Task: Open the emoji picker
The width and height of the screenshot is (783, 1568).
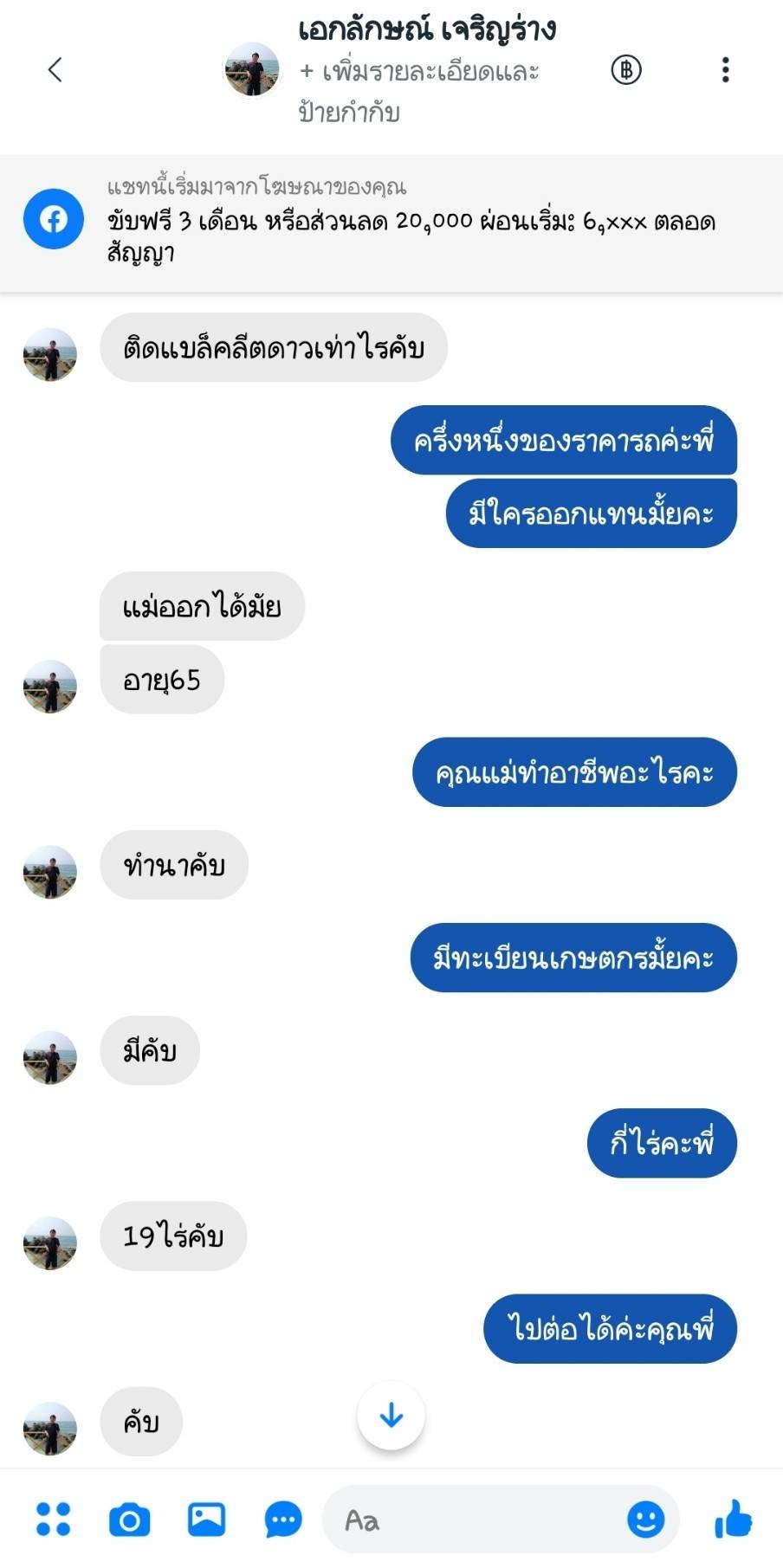Action: point(645,1520)
